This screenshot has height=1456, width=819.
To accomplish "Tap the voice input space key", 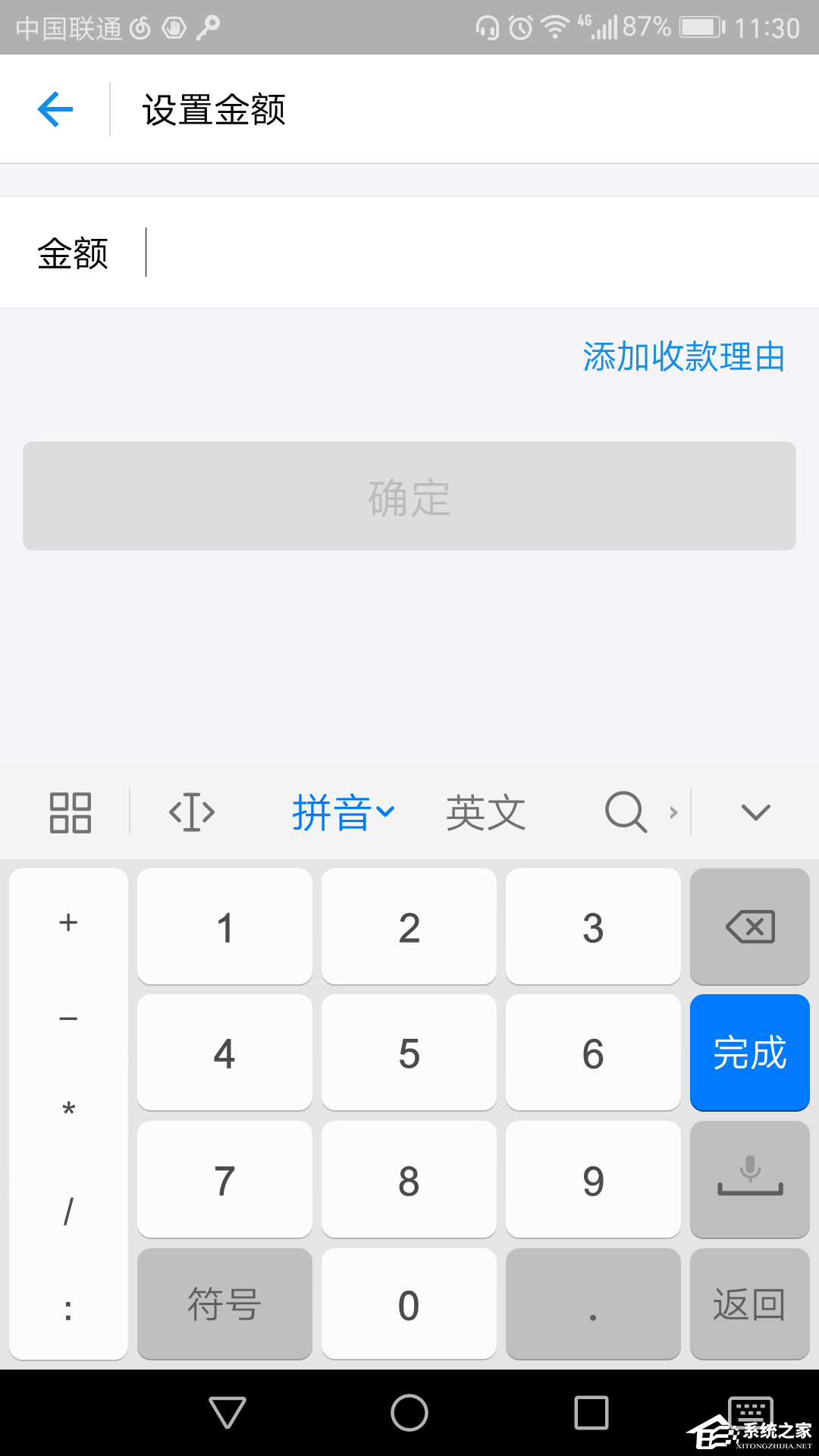I will click(x=749, y=1180).
